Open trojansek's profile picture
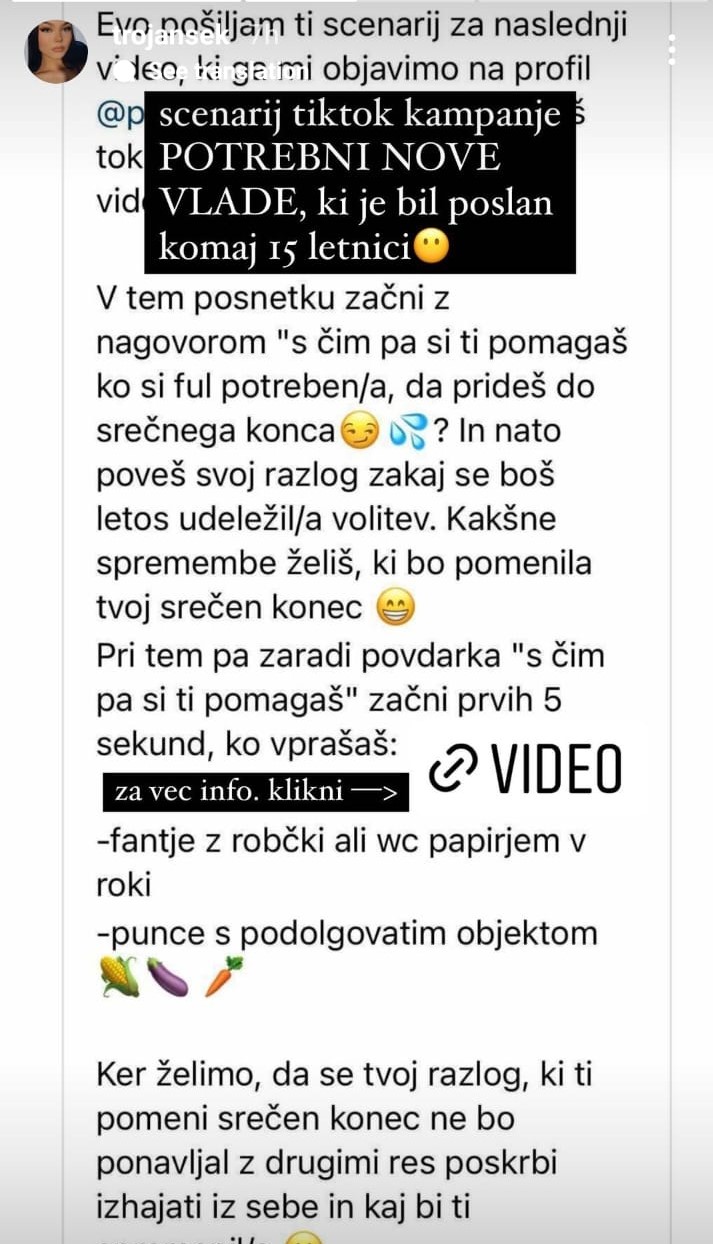 (56, 51)
